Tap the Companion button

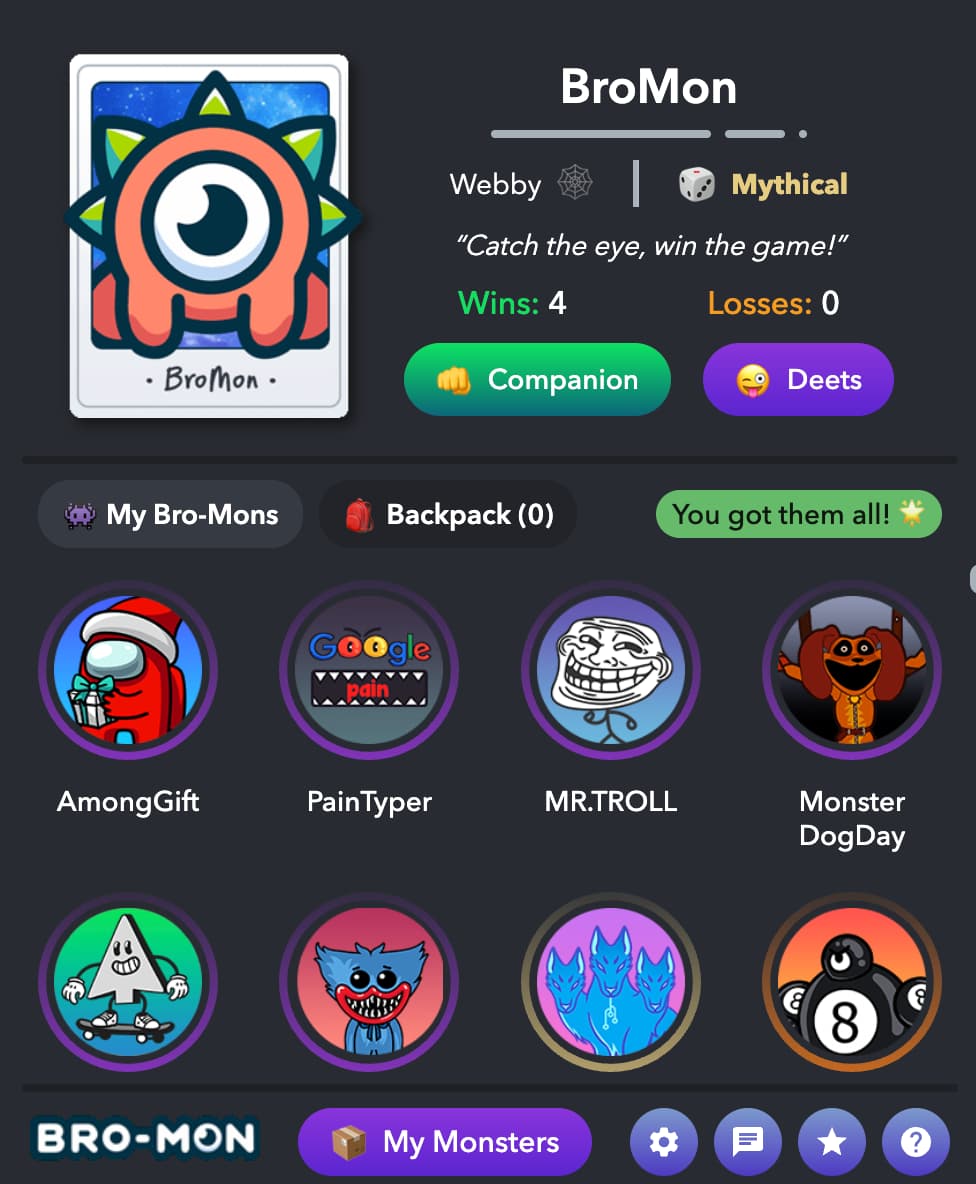(537, 380)
